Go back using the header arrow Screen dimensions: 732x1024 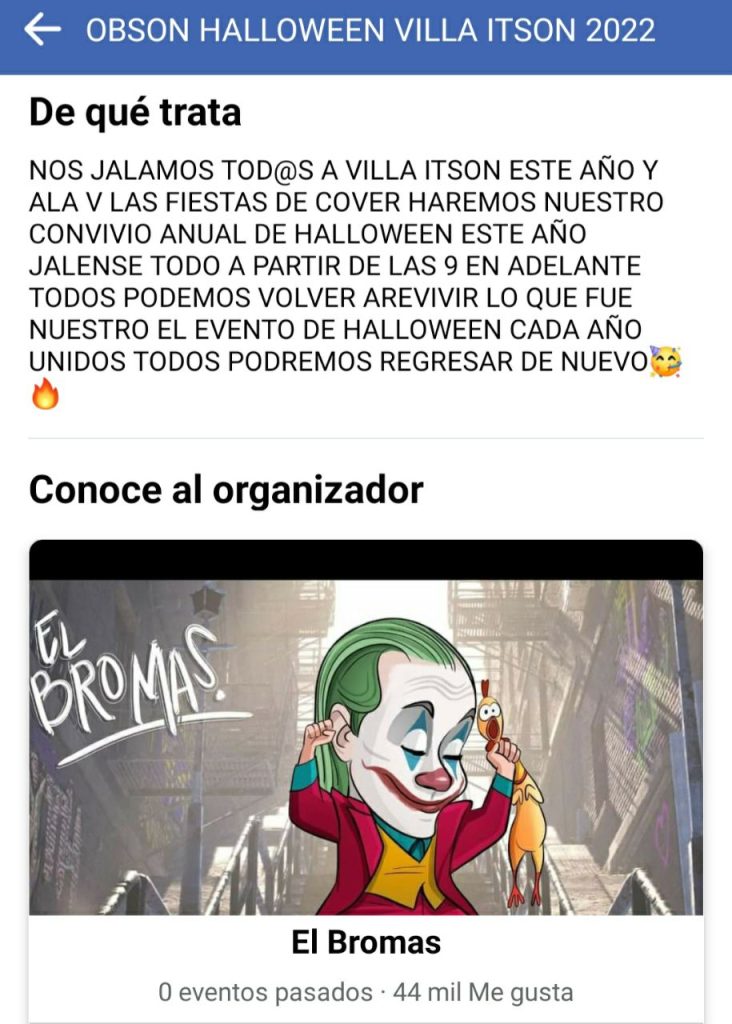(42, 30)
